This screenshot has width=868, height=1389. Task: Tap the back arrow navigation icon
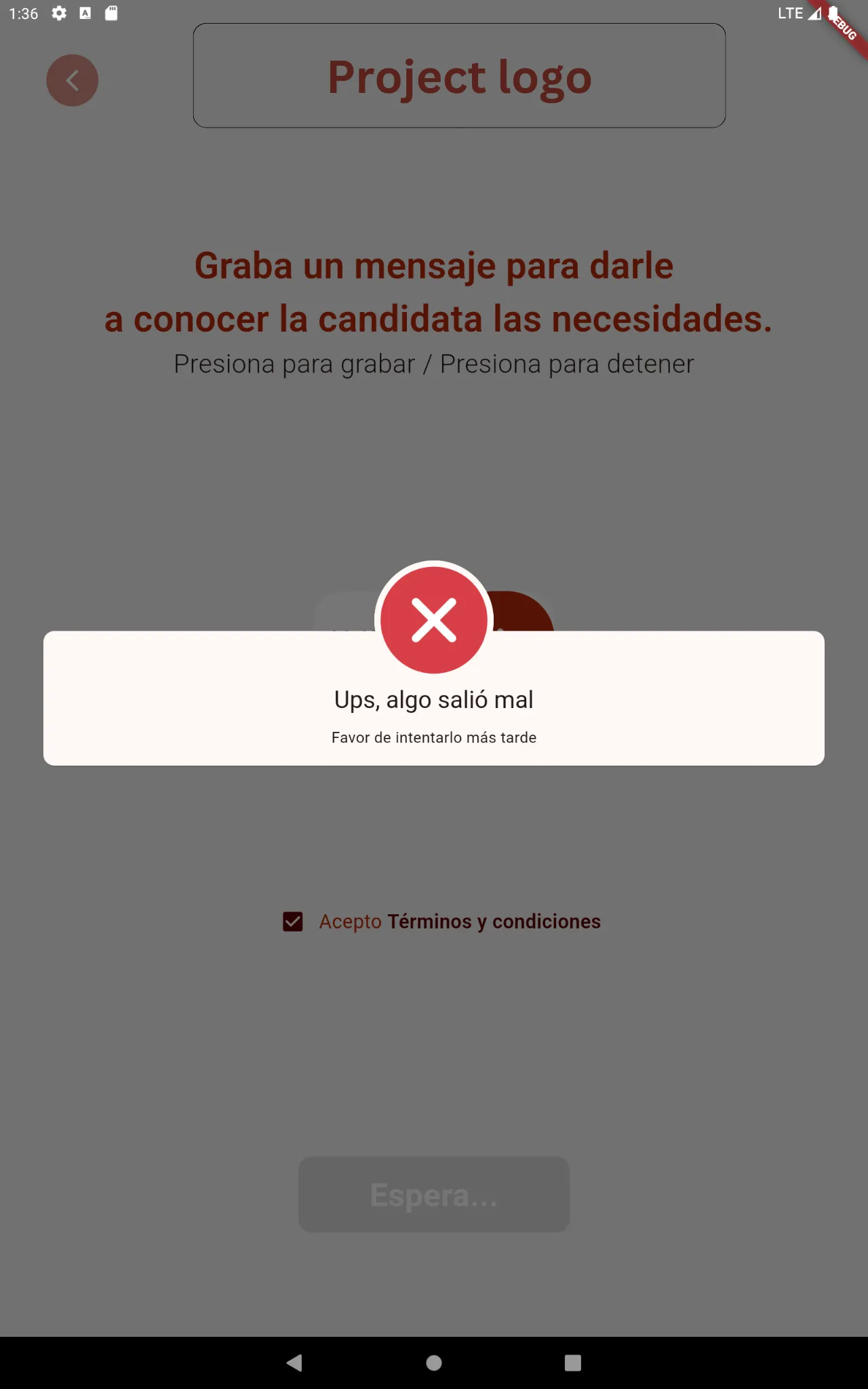[x=72, y=80]
